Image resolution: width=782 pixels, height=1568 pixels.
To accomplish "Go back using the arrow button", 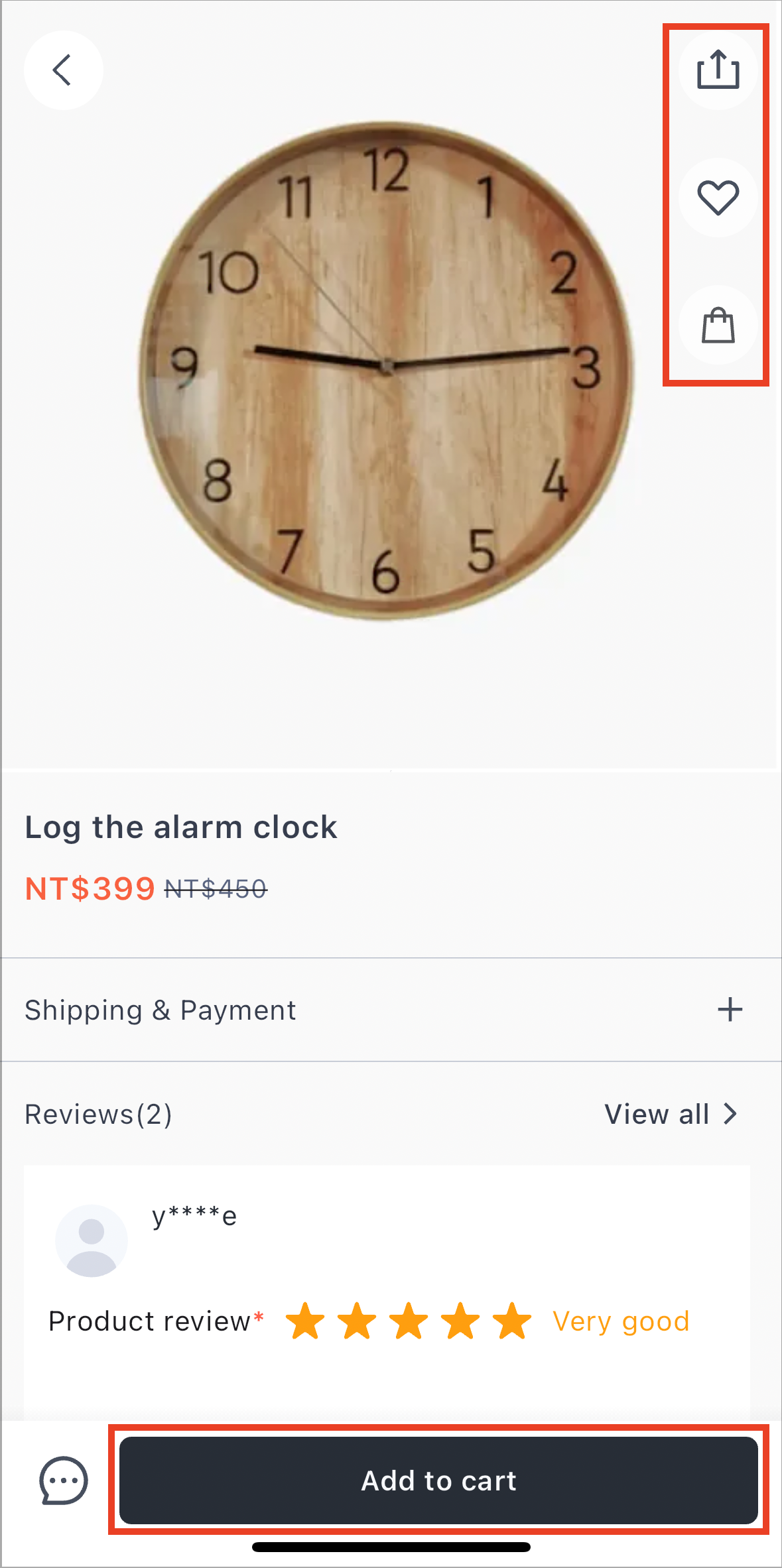I will [x=63, y=70].
